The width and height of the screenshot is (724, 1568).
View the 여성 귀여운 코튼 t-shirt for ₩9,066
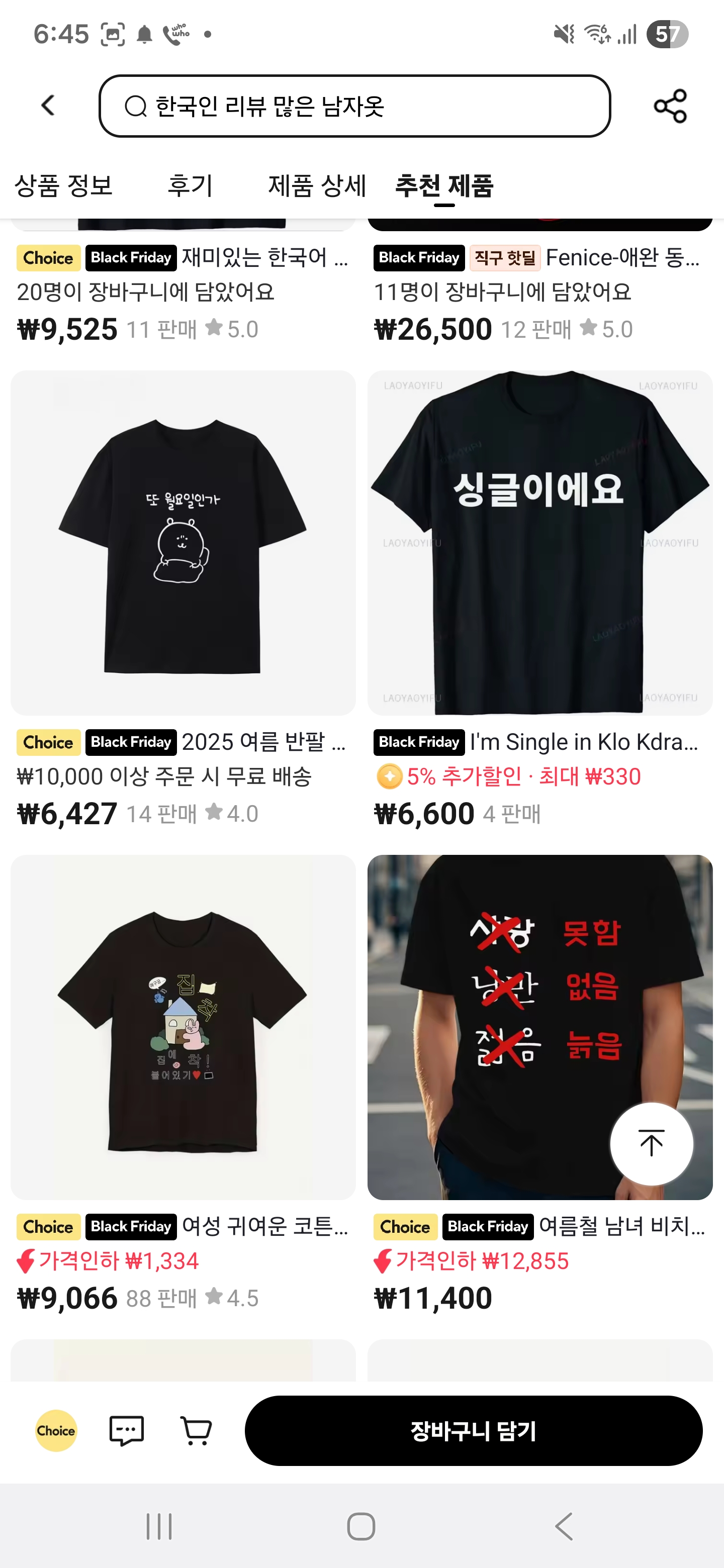183,1027
